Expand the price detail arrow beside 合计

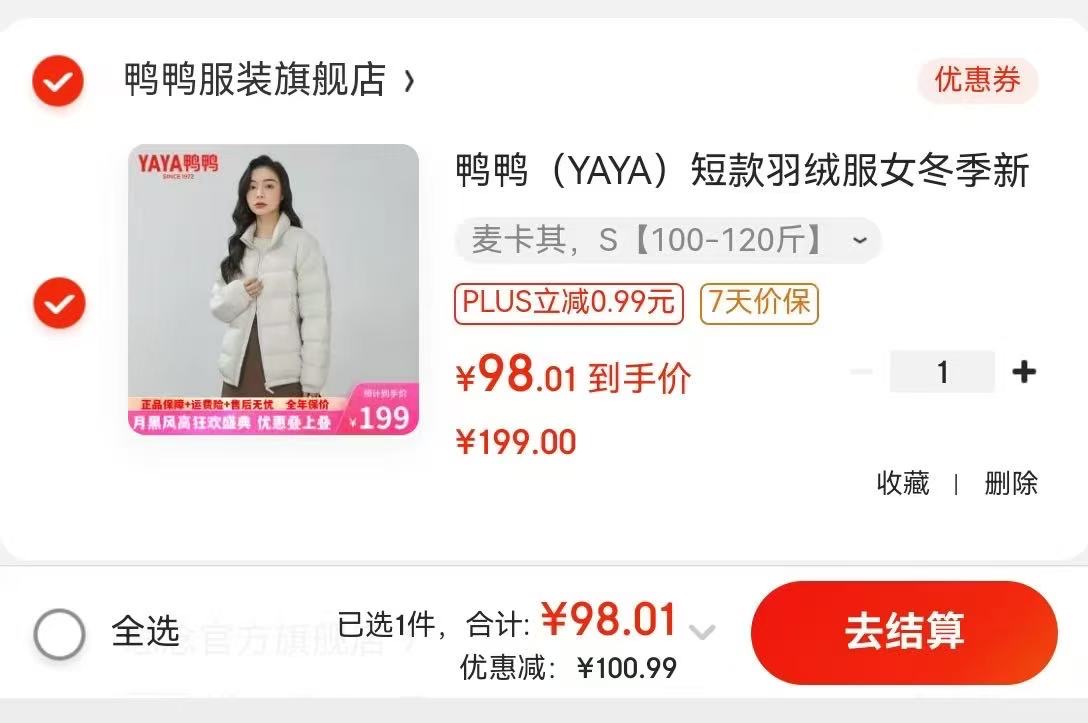pos(703,631)
